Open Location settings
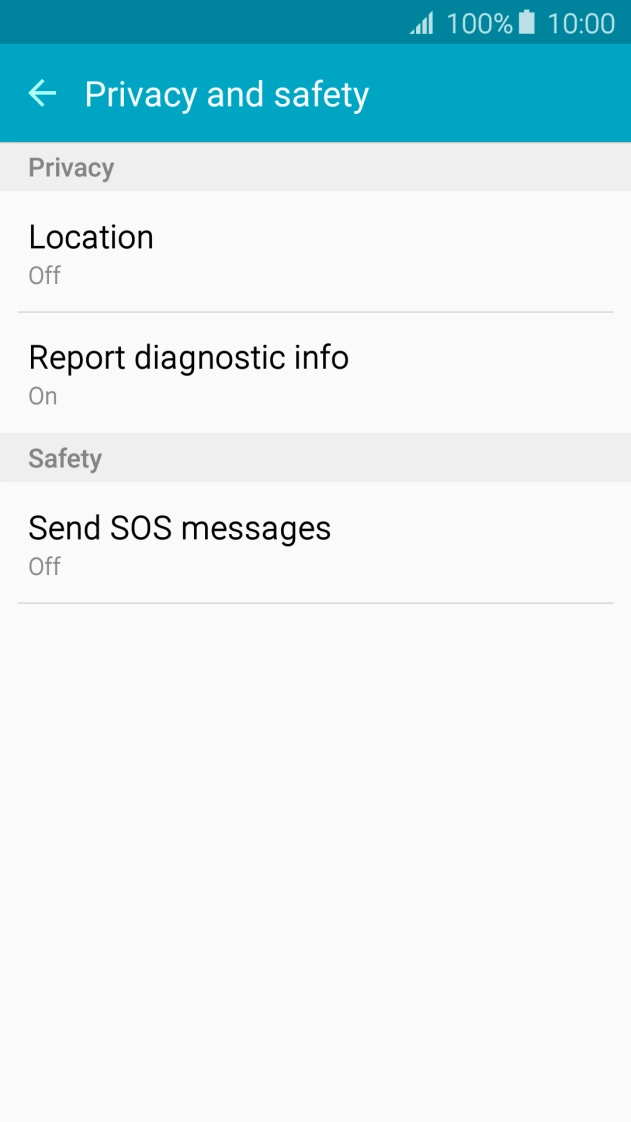Image resolution: width=631 pixels, height=1122 pixels. coord(316,251)
